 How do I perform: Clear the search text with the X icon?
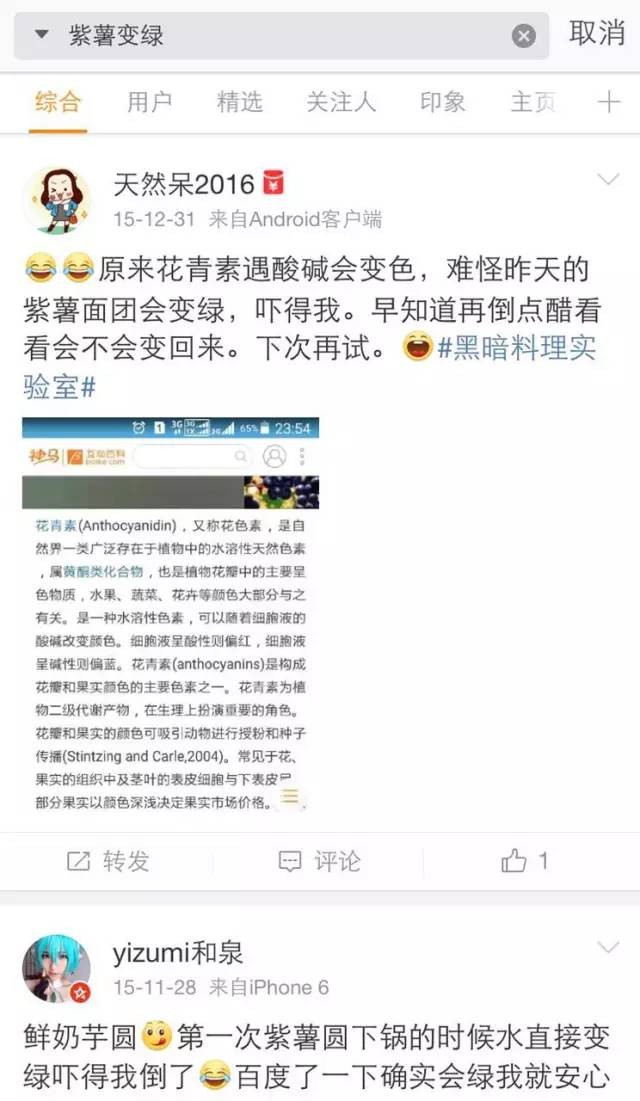(524, 36)
